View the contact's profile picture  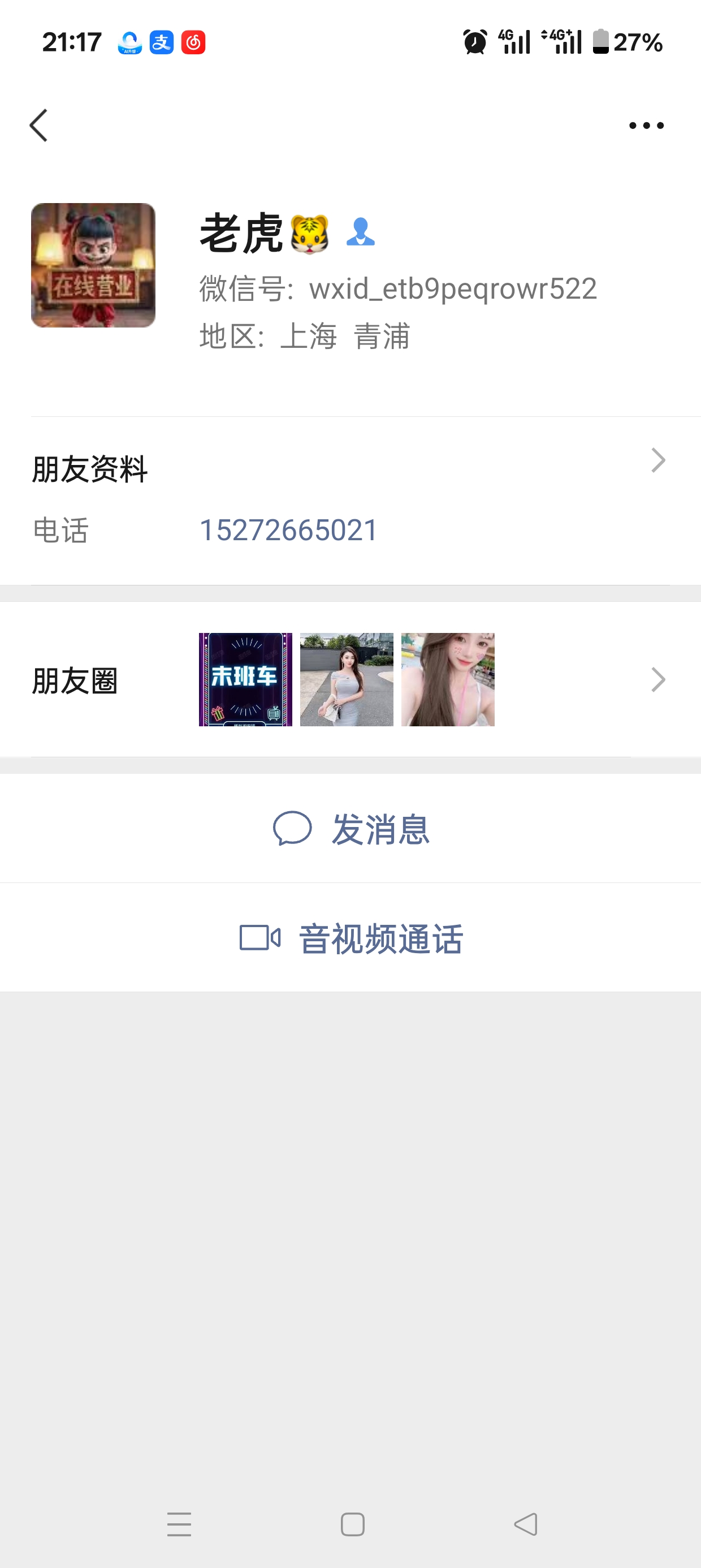[x=93, y=265]
